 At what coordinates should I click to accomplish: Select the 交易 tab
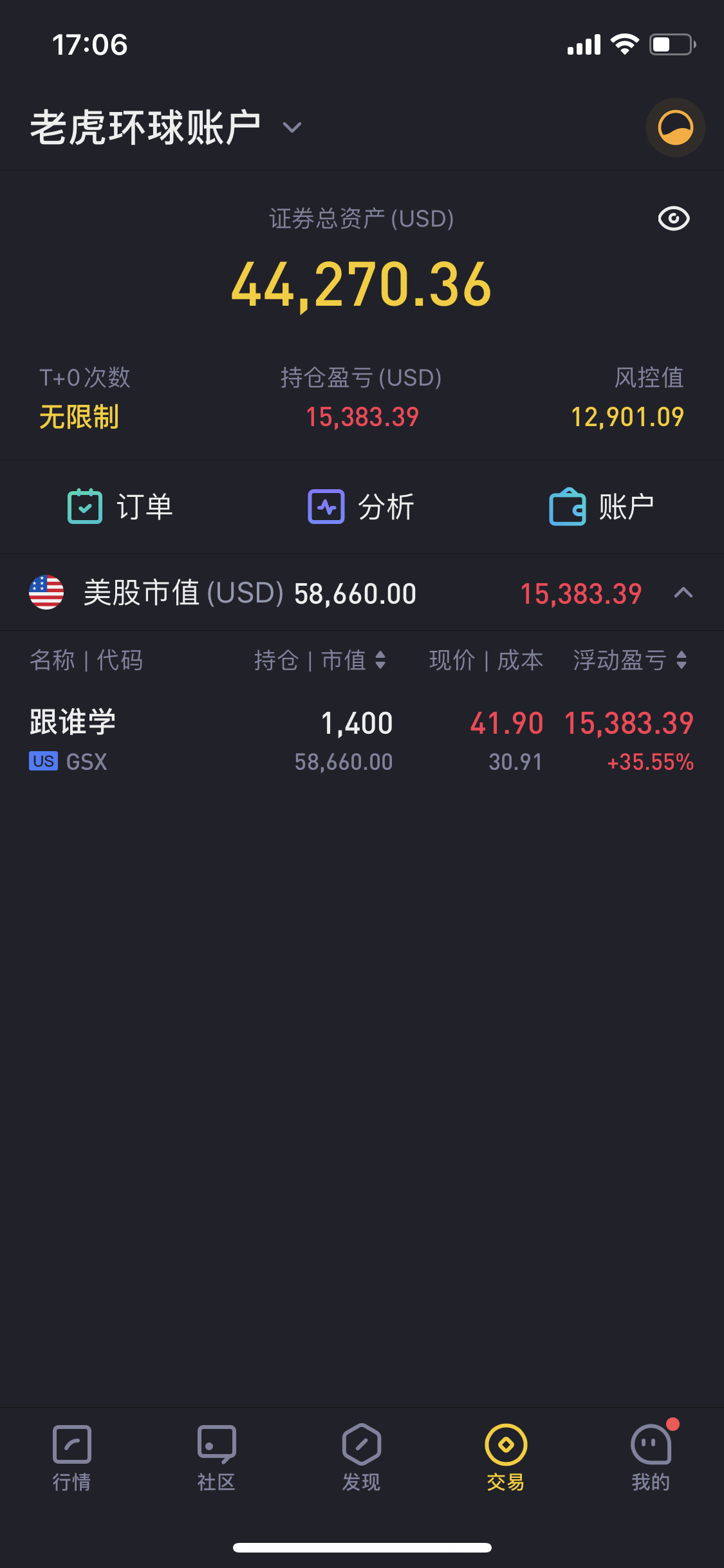506,1458
